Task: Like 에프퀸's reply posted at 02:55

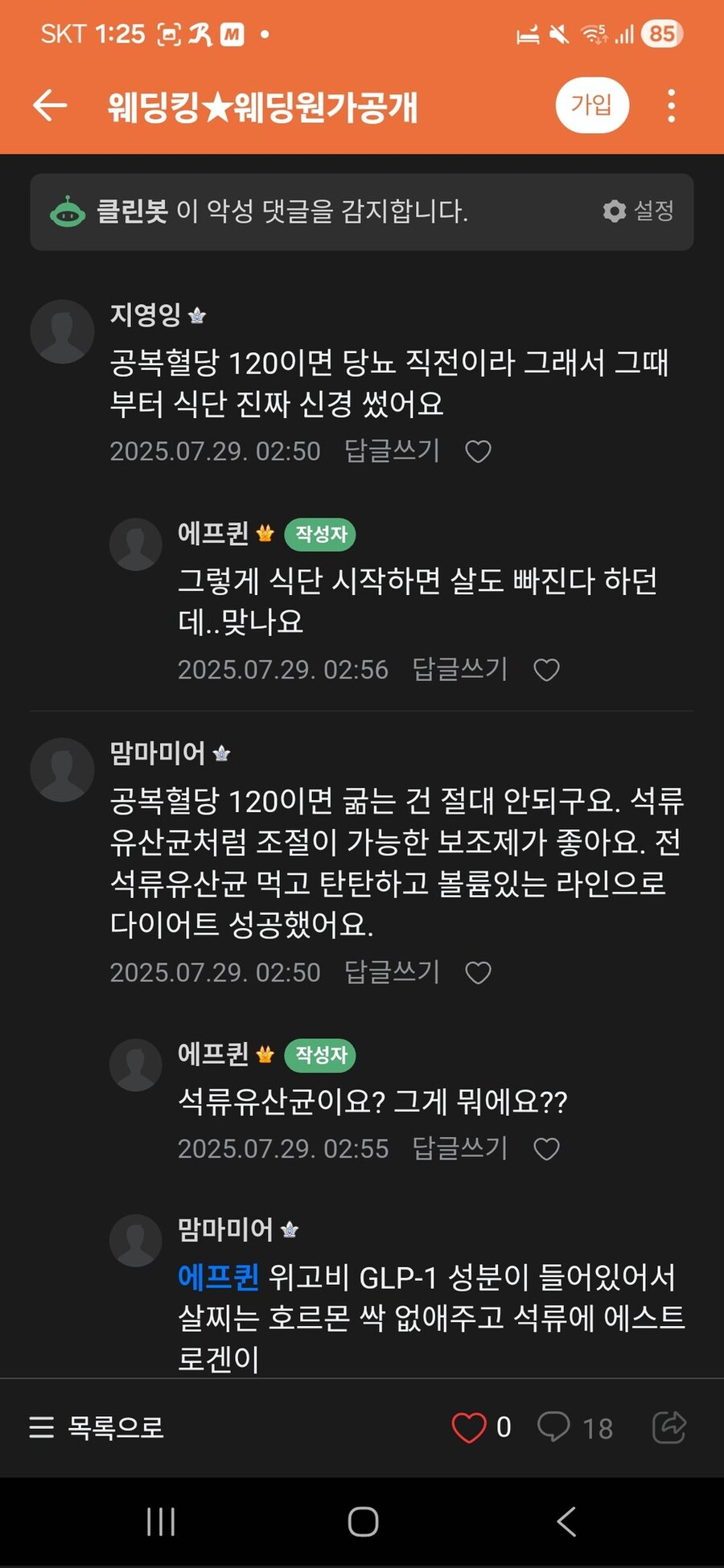Action: pyautogui.click(x=546, y=1149)
